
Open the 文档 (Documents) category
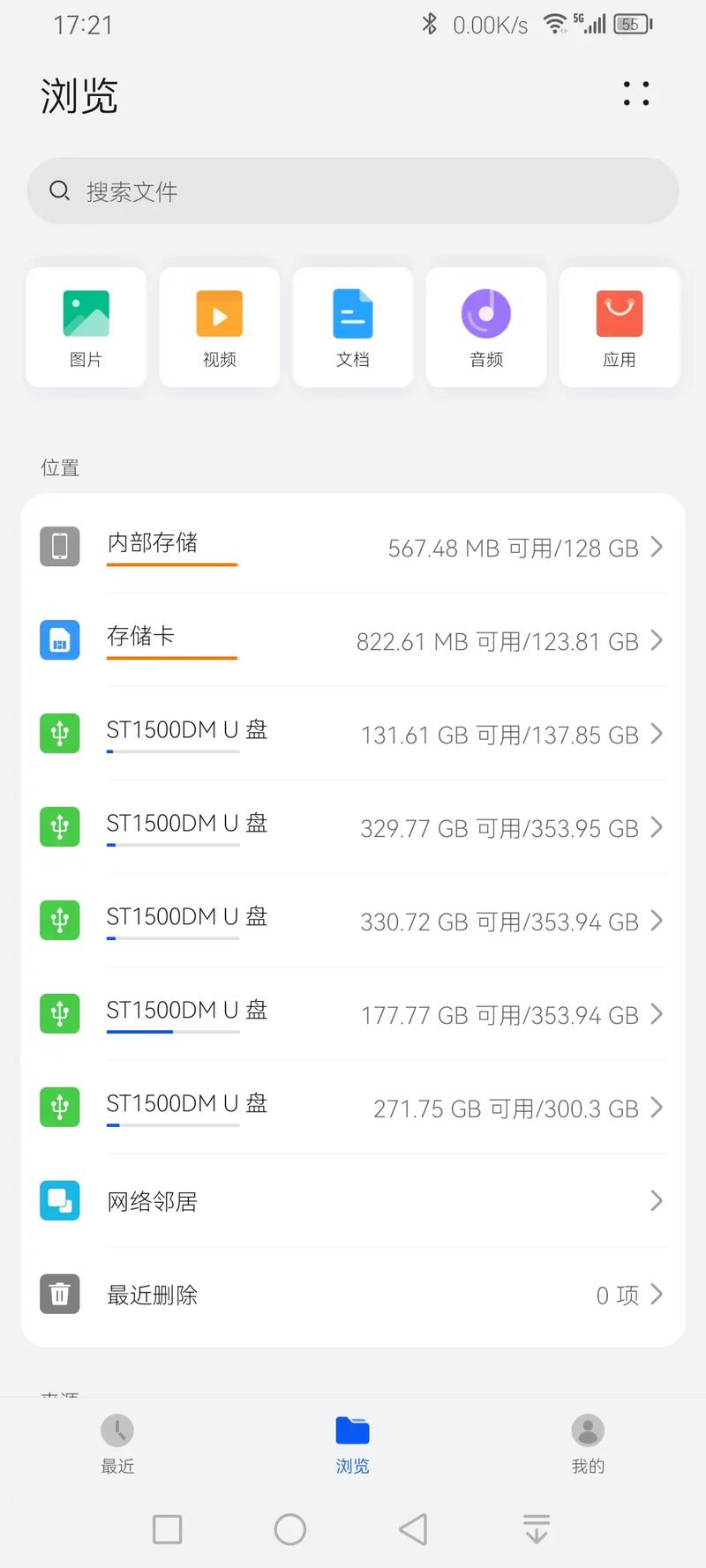[352, 326]
